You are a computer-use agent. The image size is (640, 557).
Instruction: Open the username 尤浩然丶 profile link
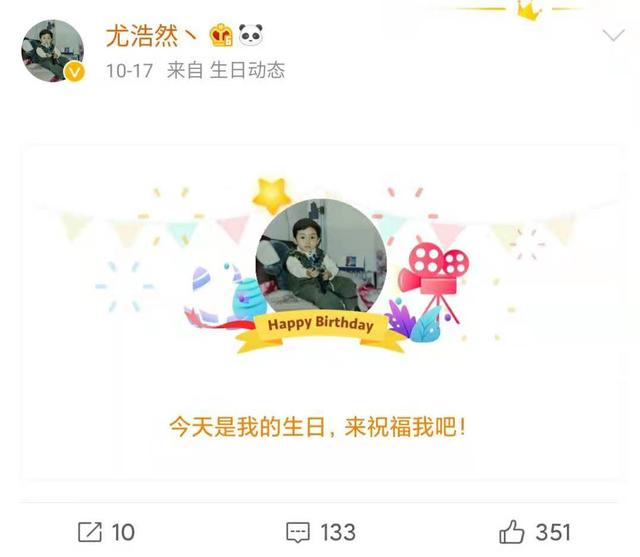tap(144, 36)
